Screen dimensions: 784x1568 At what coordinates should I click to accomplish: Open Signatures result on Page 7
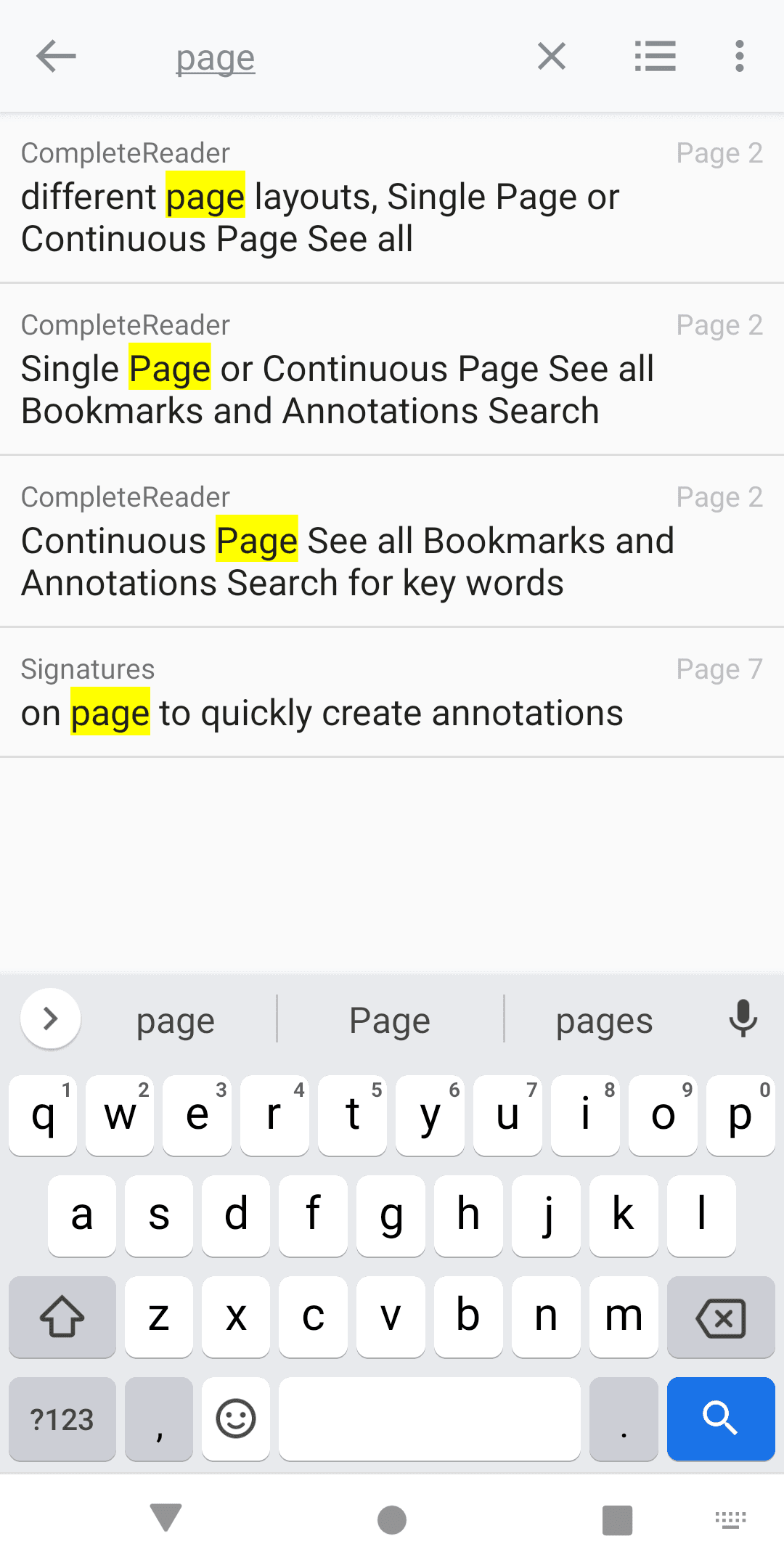click(x=392, y=693)
